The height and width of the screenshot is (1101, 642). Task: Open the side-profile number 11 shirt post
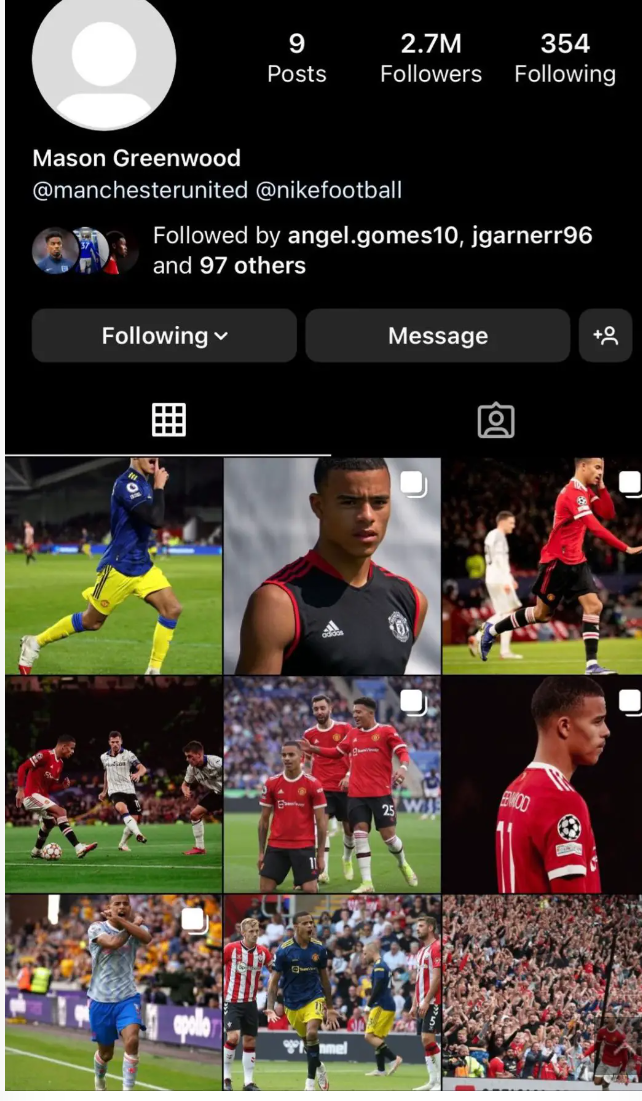542,784
